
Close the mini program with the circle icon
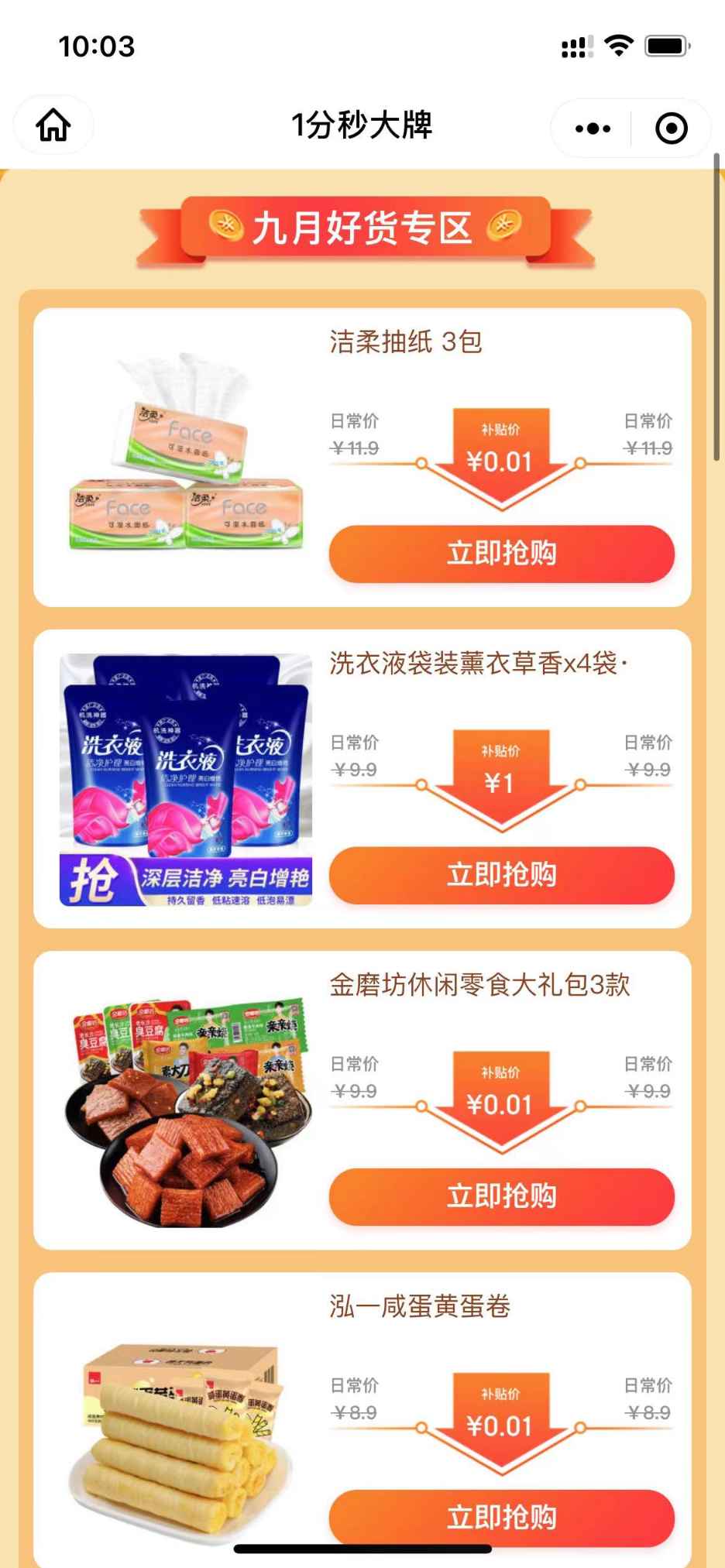click(671, 128)
